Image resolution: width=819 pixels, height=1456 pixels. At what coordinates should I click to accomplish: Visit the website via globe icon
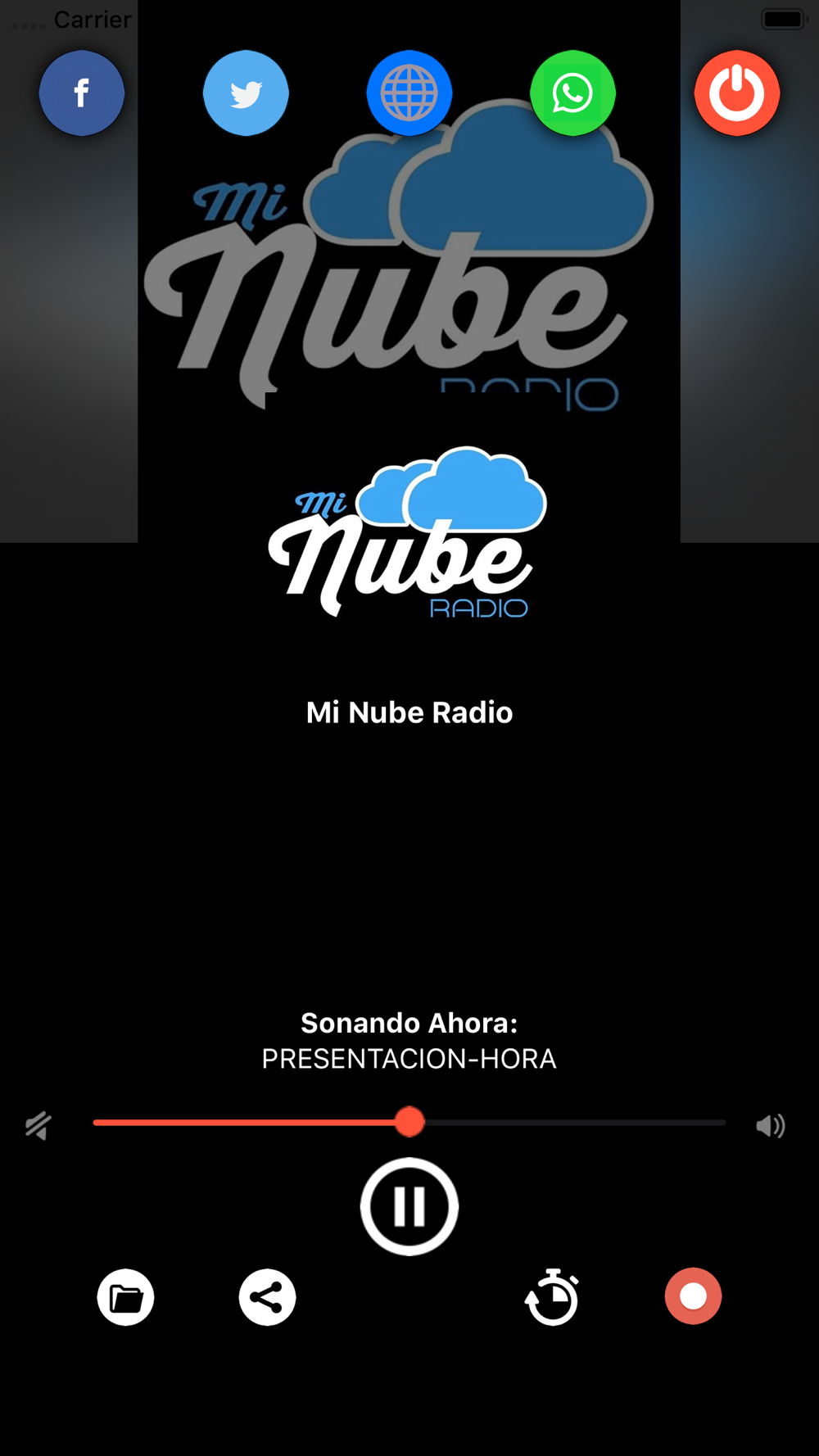pos(409,93)
